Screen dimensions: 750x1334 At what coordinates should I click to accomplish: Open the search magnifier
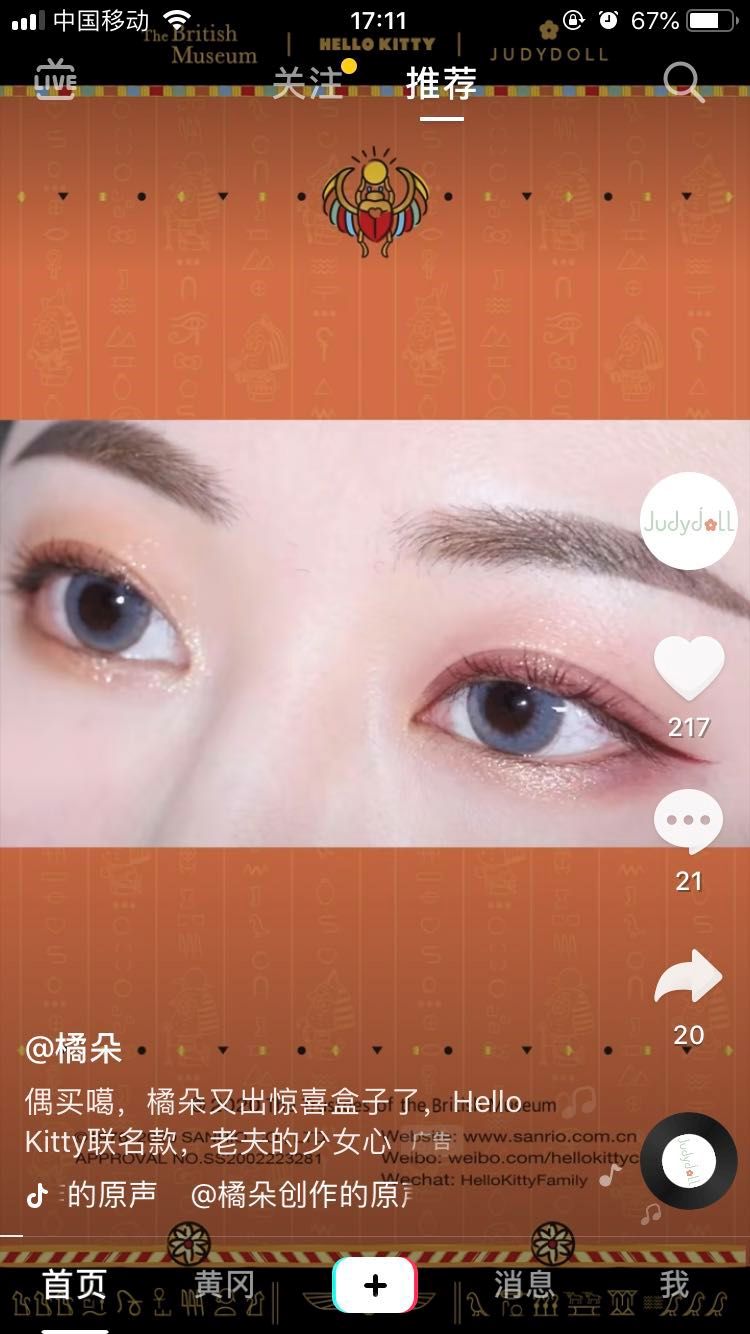pos(684,83)
